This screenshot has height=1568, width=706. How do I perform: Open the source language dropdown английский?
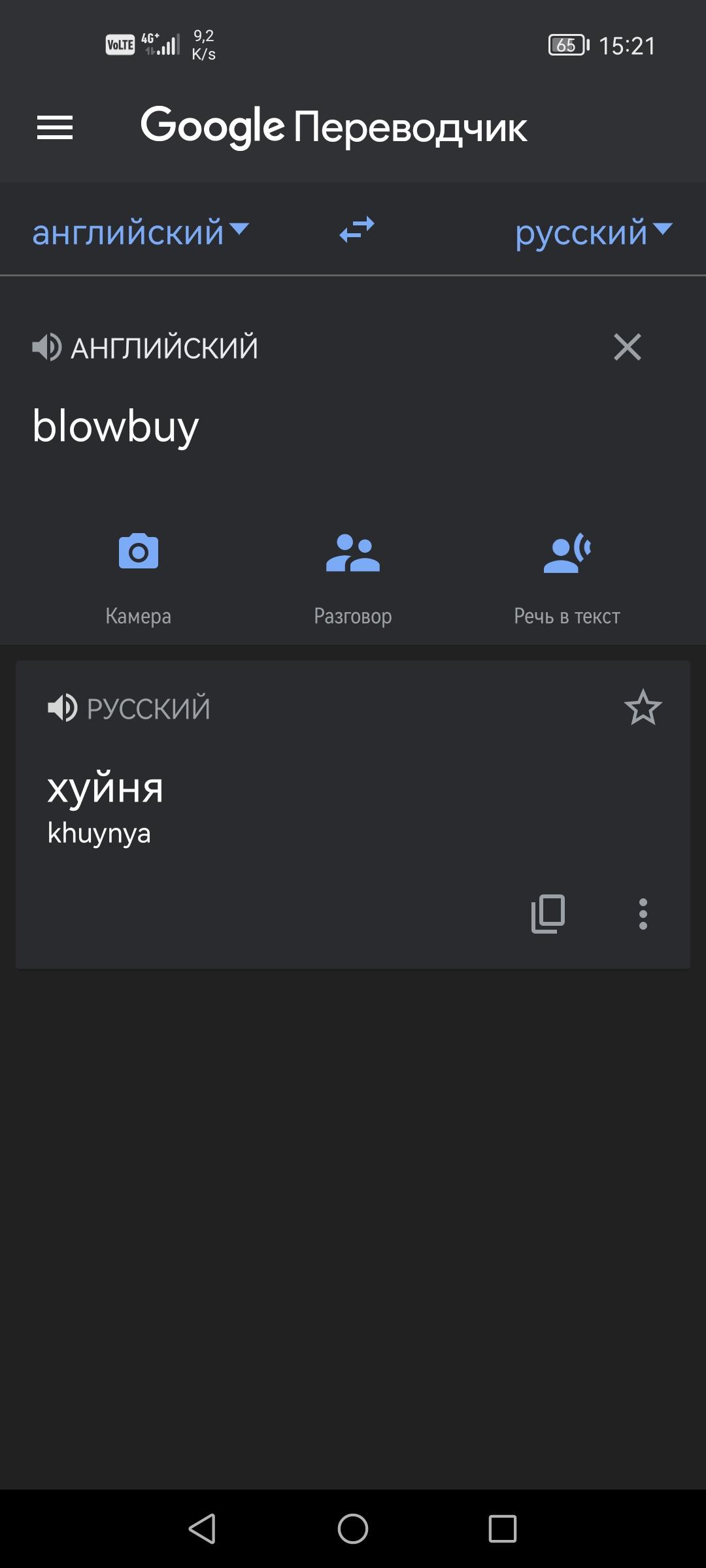tap(140, 232)
